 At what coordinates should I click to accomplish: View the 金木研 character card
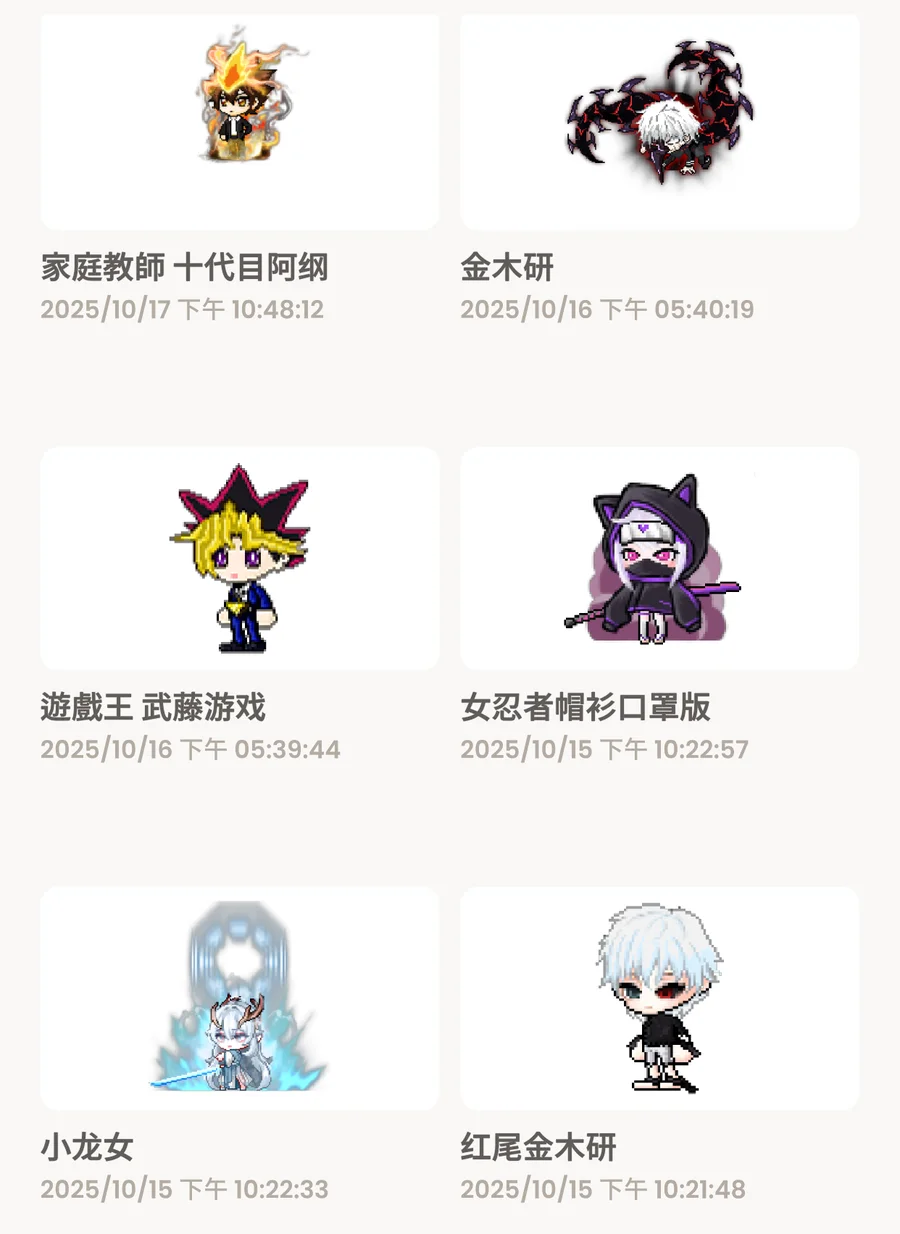click(x=659, y=120)
